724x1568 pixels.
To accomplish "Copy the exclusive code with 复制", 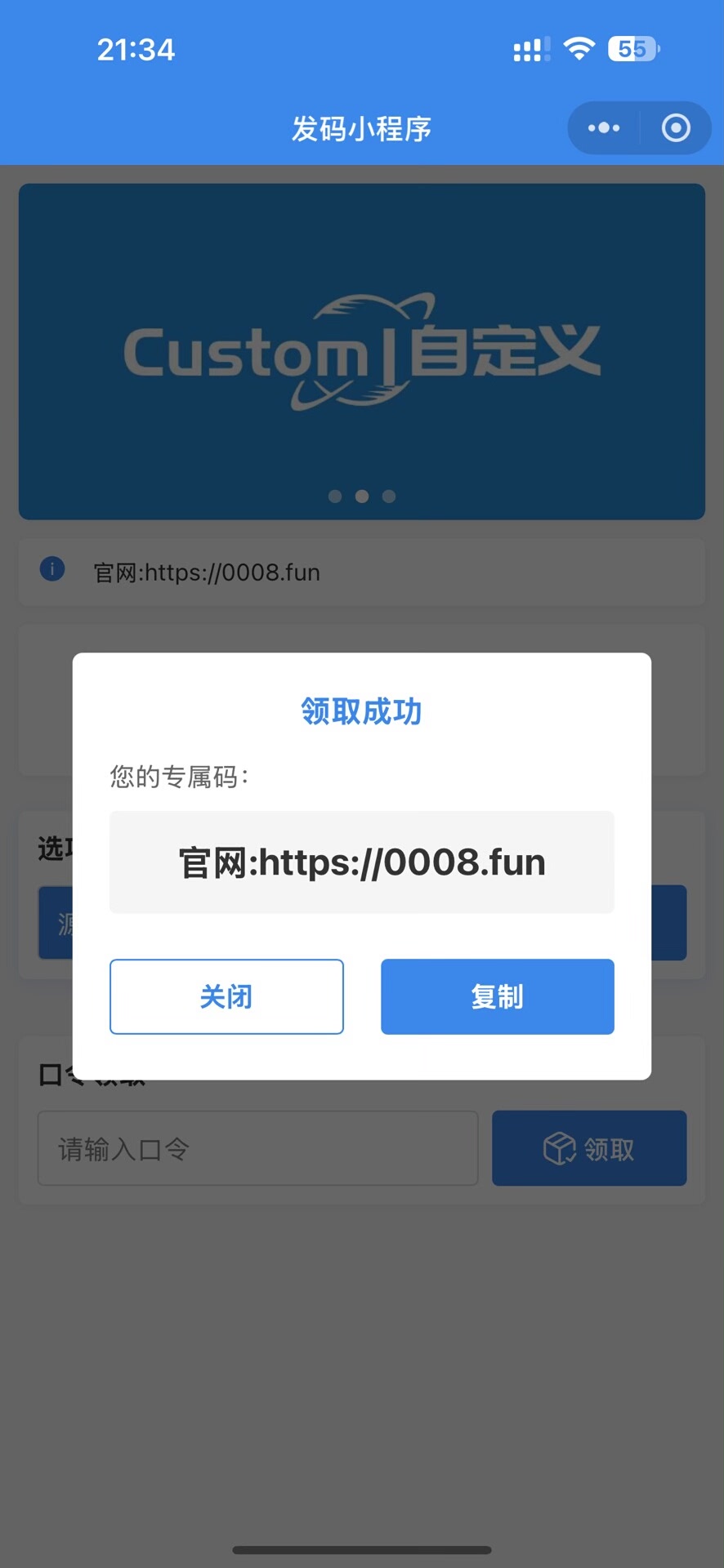I will coord(497,996).
